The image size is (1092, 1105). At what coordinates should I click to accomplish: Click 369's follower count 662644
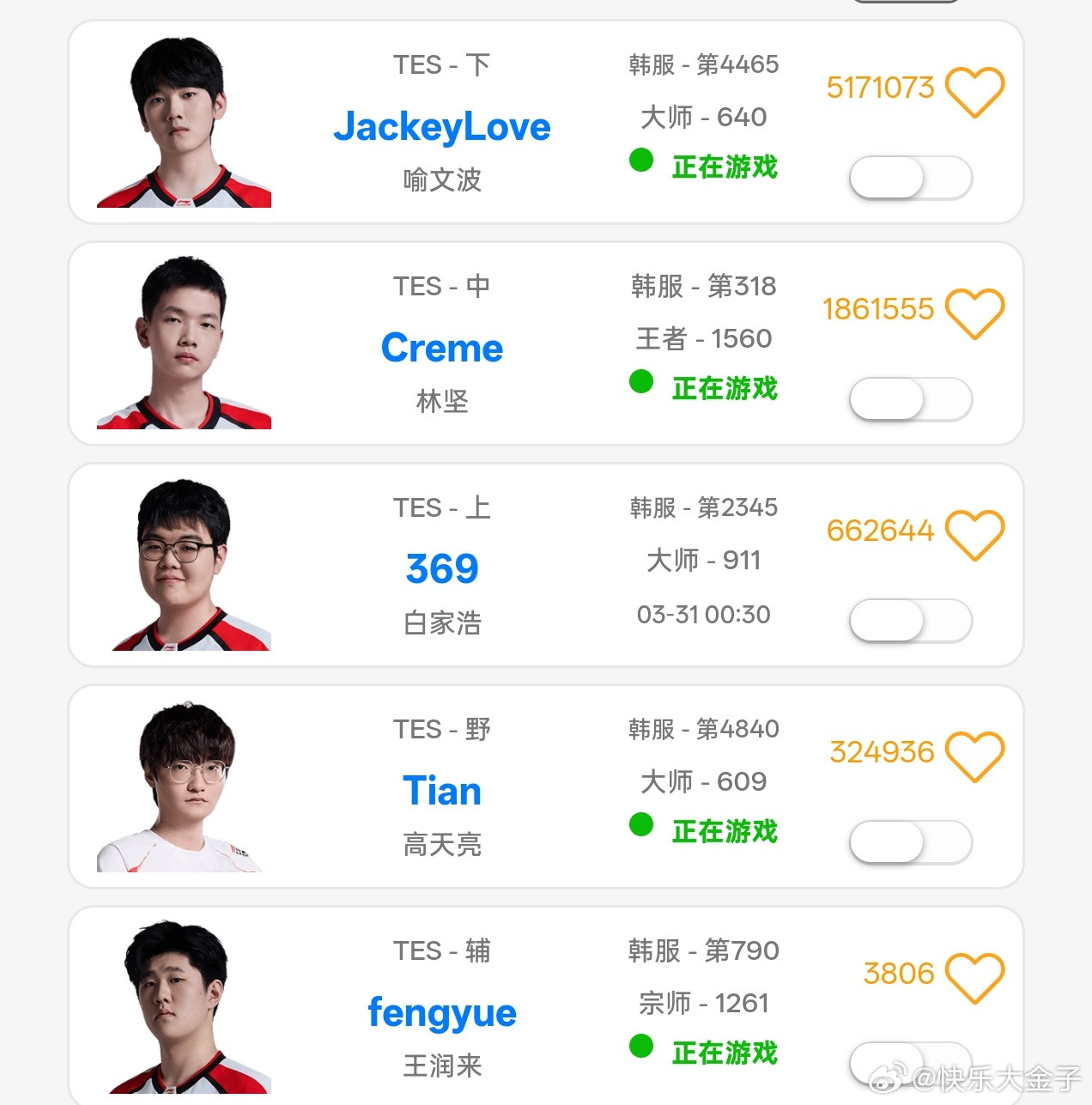881,531
